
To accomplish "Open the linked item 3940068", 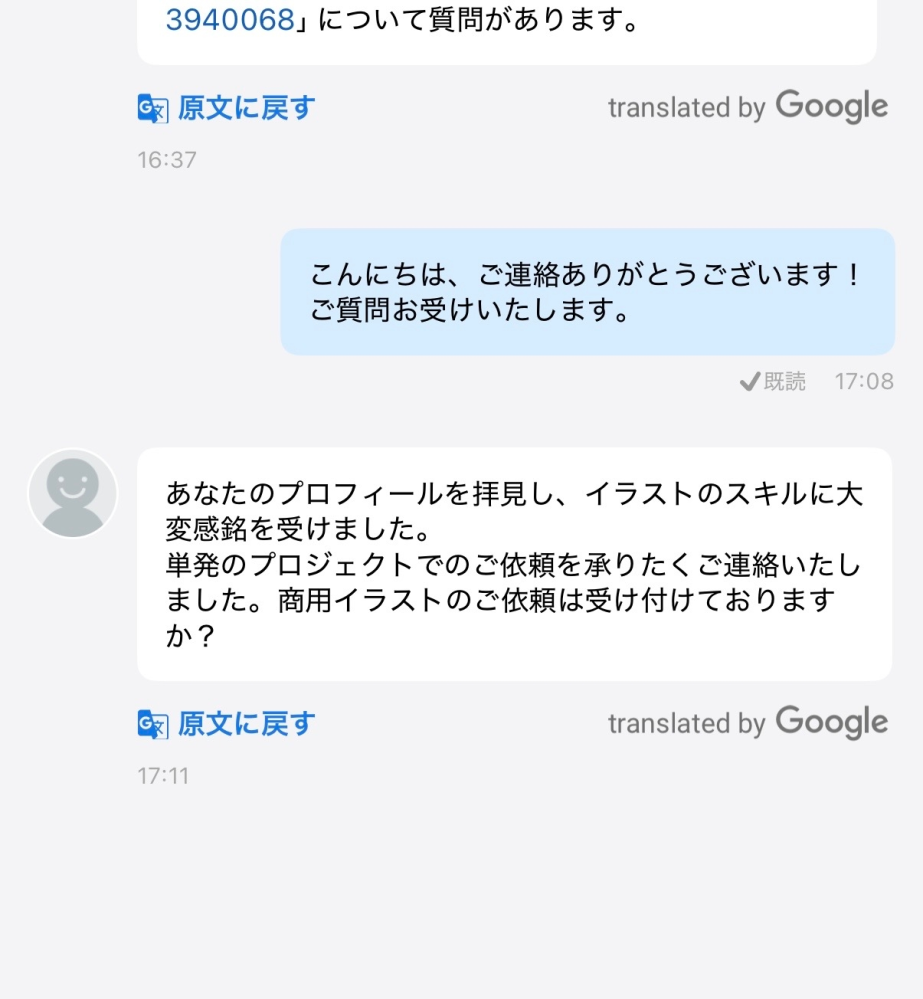I will [x=228, y=20].
